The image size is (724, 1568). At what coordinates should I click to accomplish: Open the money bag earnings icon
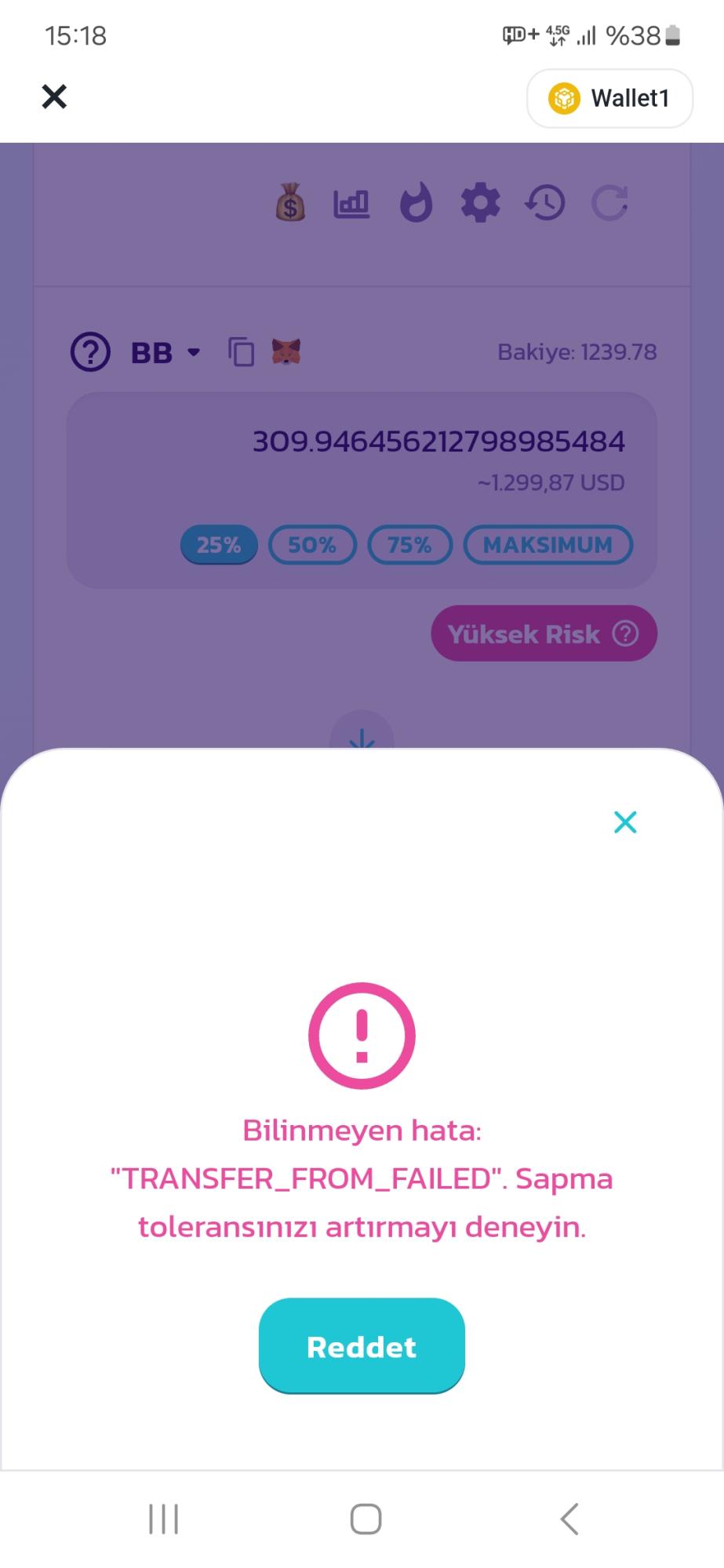pyautogui.click(x=291, y=202)
